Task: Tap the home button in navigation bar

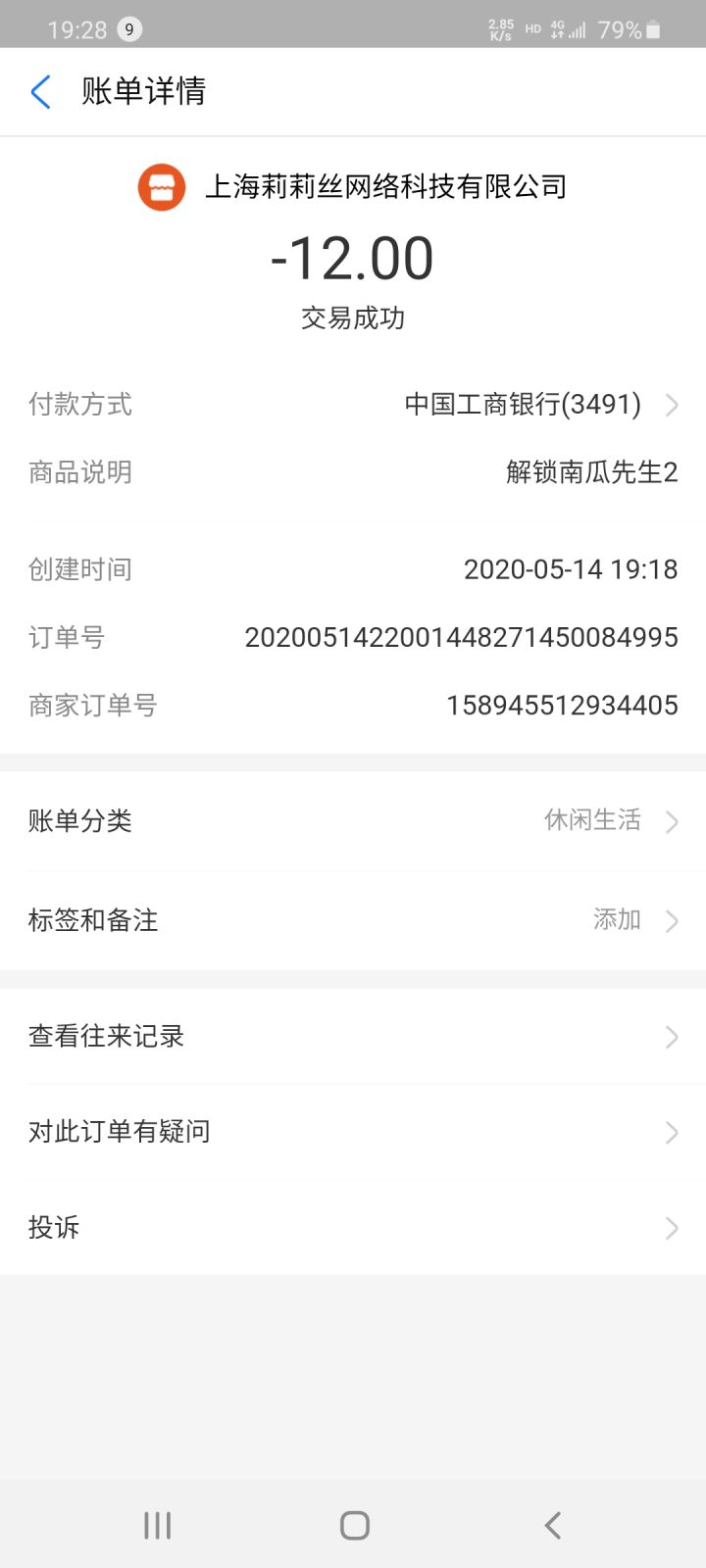Action: pyautogui.click(x=353, y=1525)
